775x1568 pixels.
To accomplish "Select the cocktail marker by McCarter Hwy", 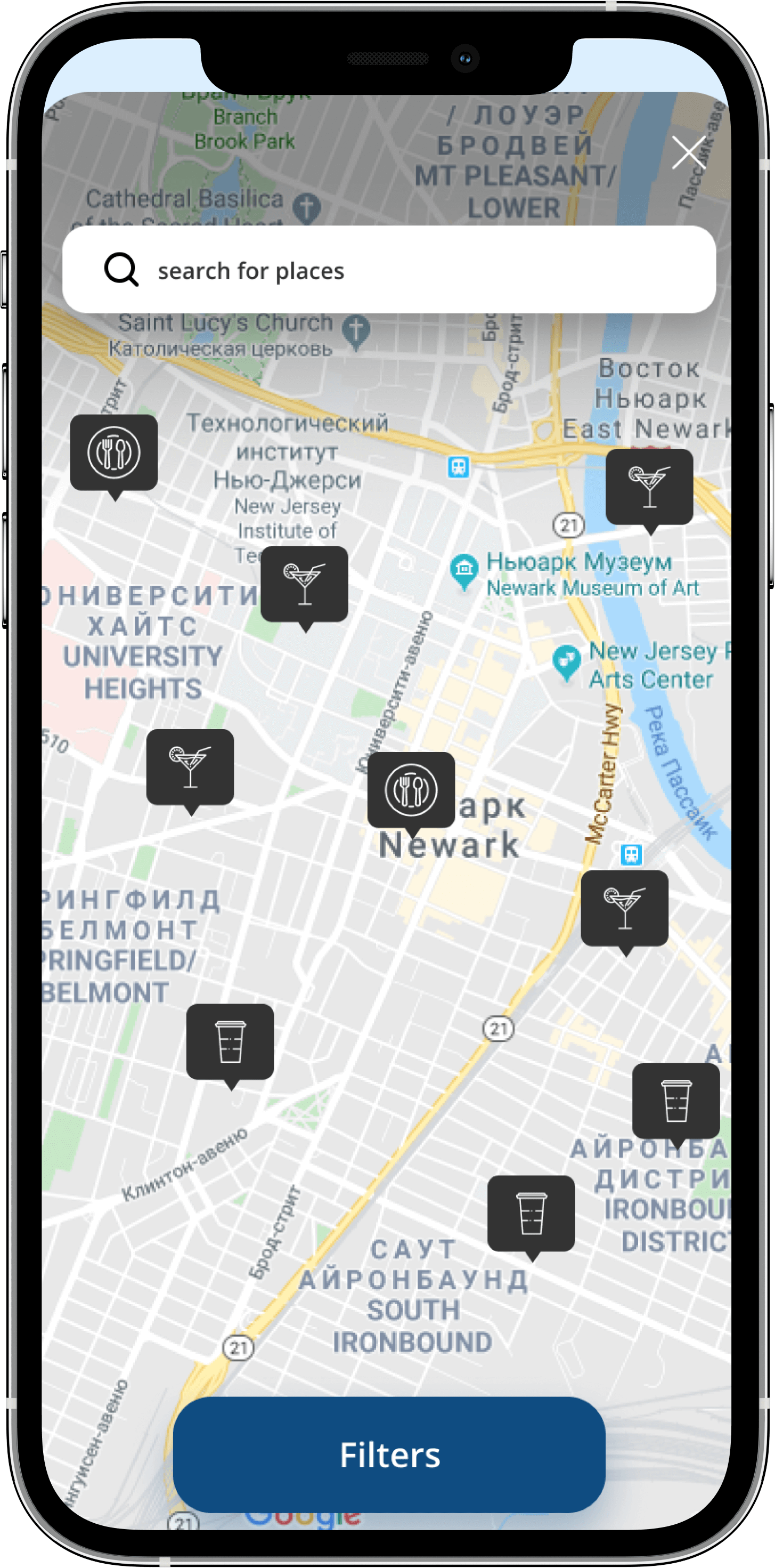I will [624, 908].
